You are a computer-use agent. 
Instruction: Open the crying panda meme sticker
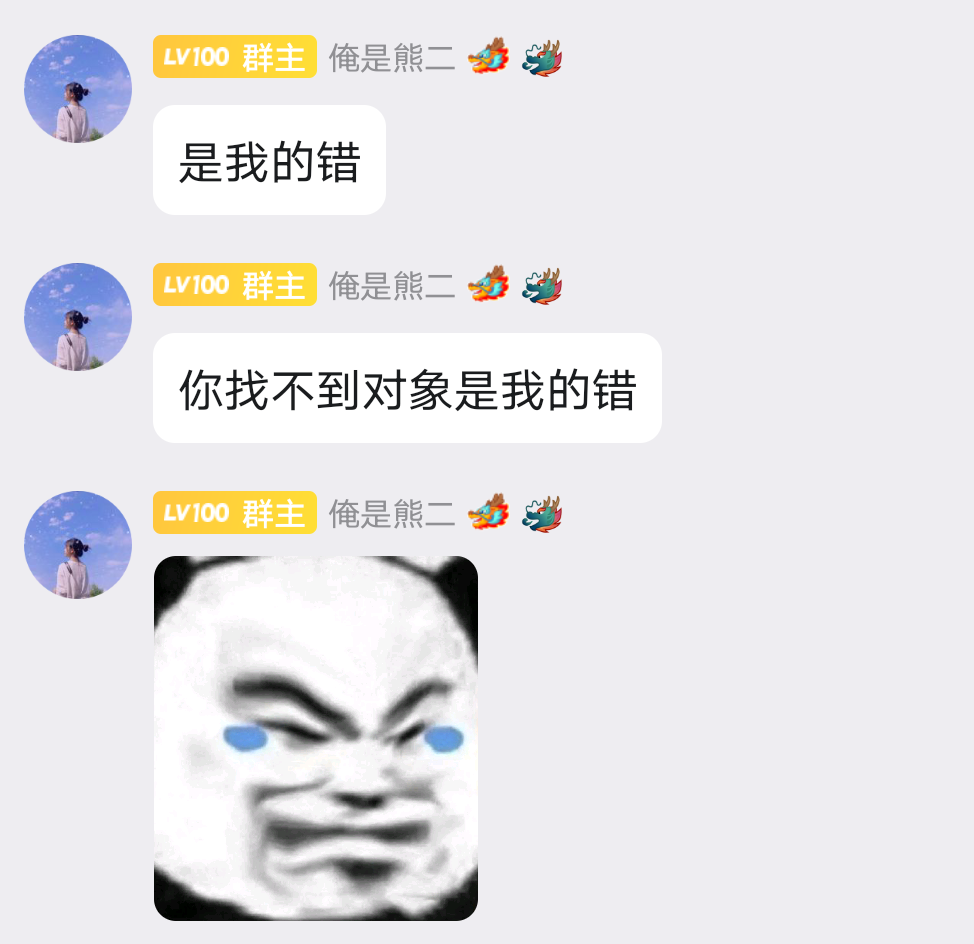pyautogui.click(x=316, y=738)
